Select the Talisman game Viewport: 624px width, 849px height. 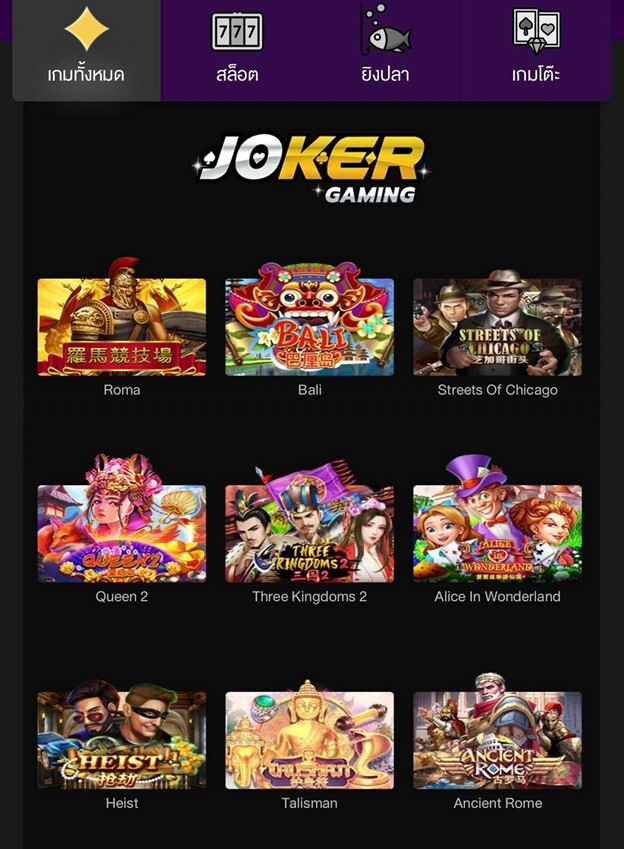[310, 739]
